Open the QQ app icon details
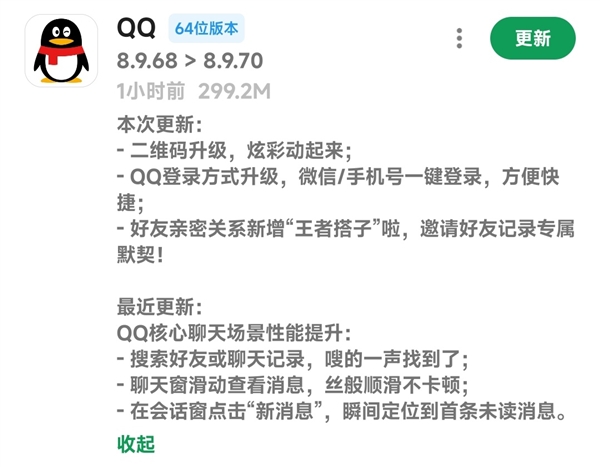The height and width of the screenshot is (467, 600). click(x=62, y=50)
